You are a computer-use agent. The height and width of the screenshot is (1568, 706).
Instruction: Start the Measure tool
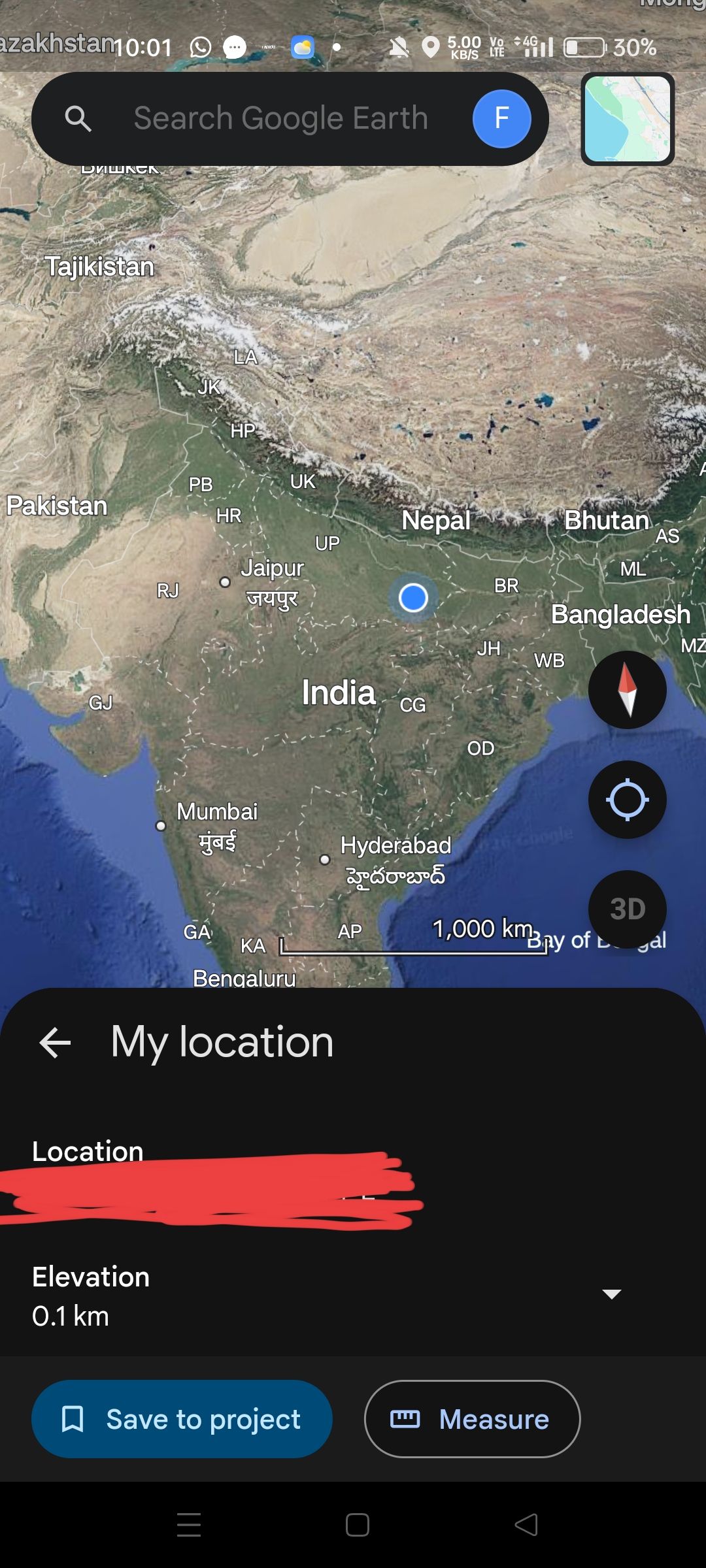click(x=472, y=1419)
